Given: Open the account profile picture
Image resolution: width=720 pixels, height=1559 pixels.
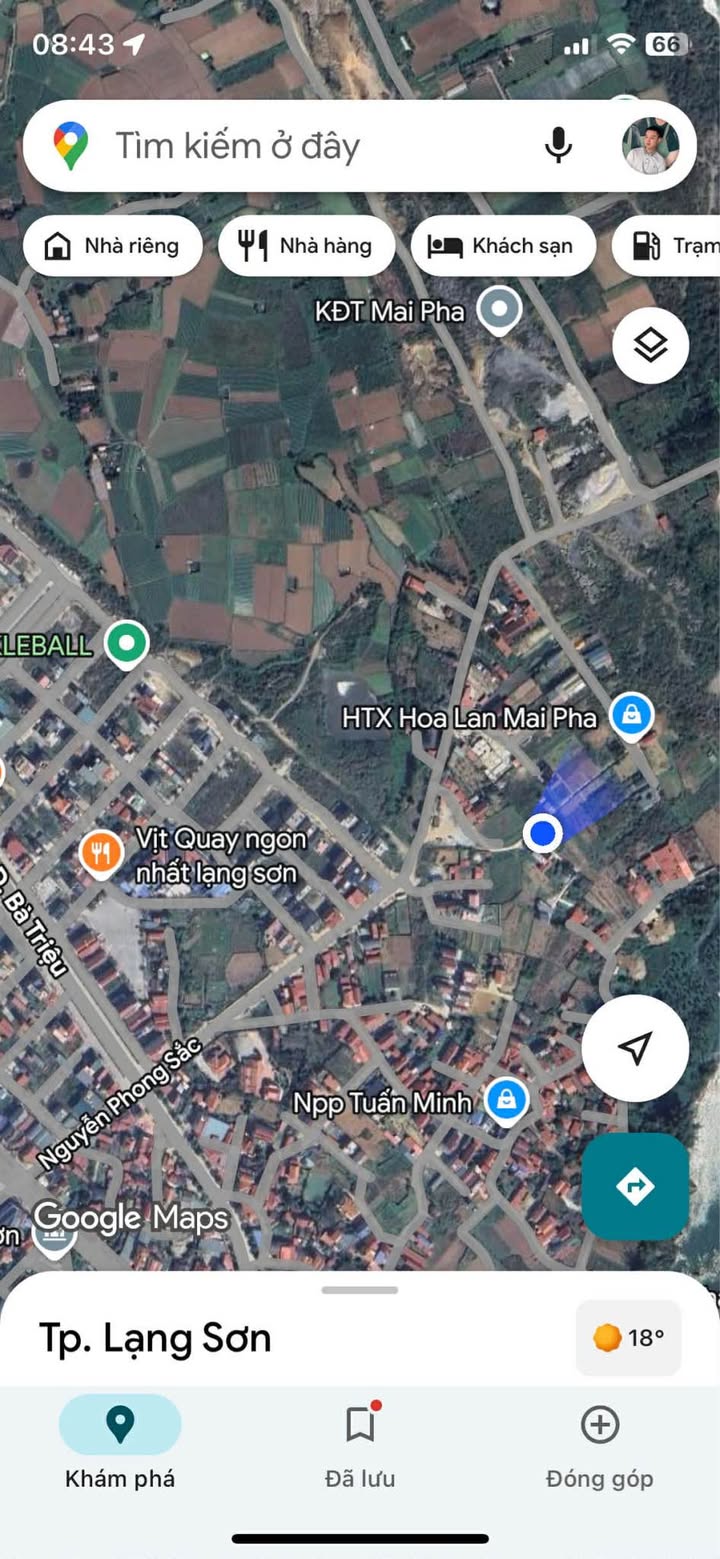Looking at the screenshot, I should click(650, 146).
